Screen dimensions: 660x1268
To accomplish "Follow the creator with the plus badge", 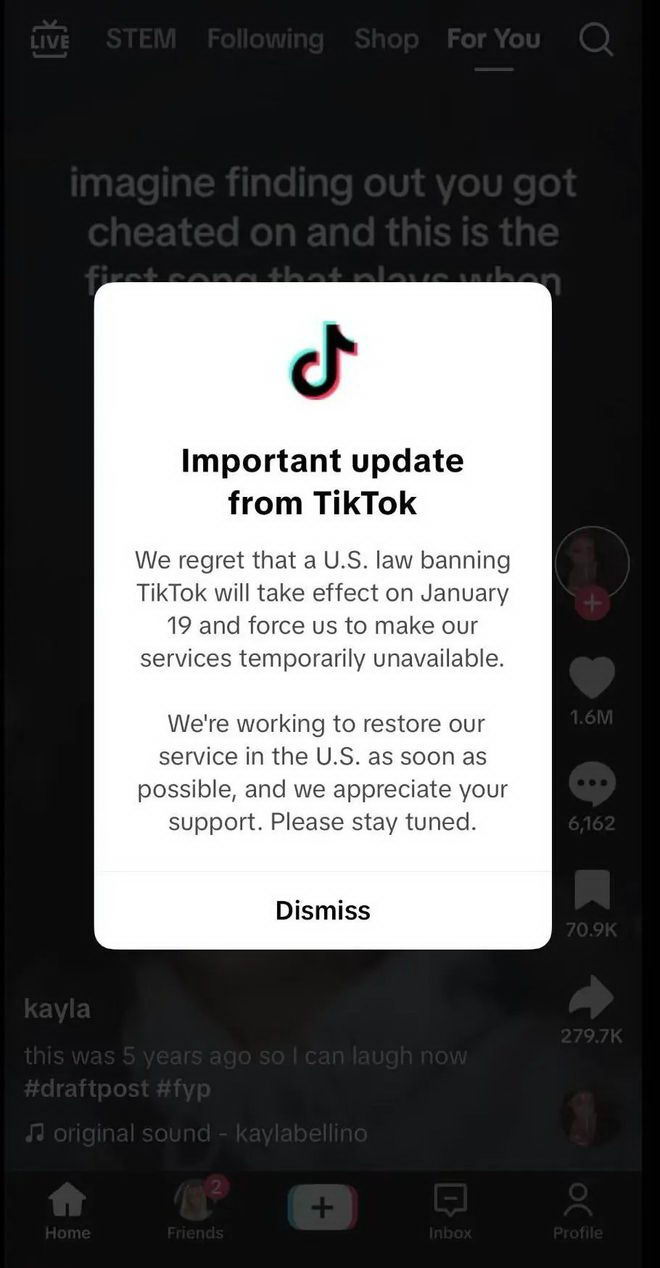I will click(x=592, y=604).
